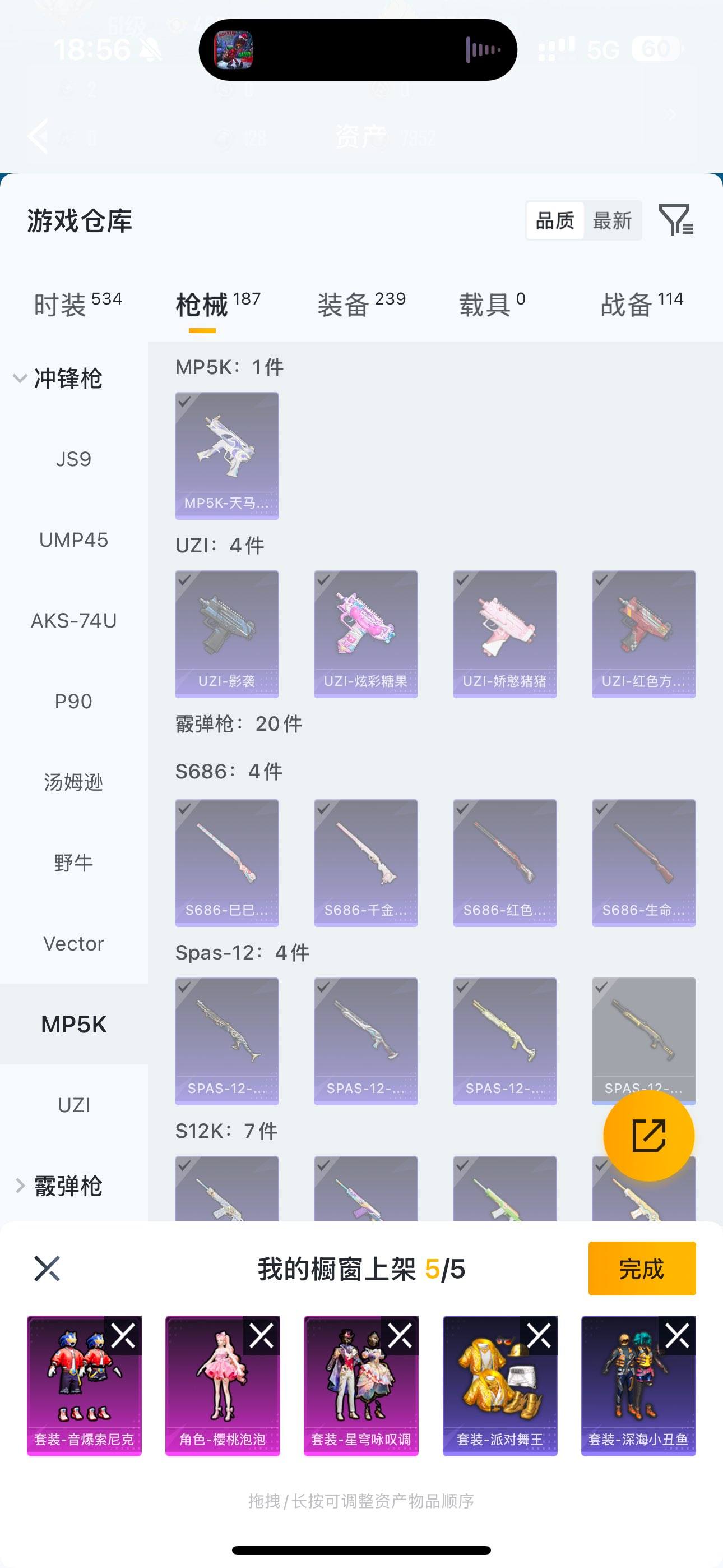Switch to the 装备 tab
This screenshot has width=723, height=1568.
click(344, 305)
